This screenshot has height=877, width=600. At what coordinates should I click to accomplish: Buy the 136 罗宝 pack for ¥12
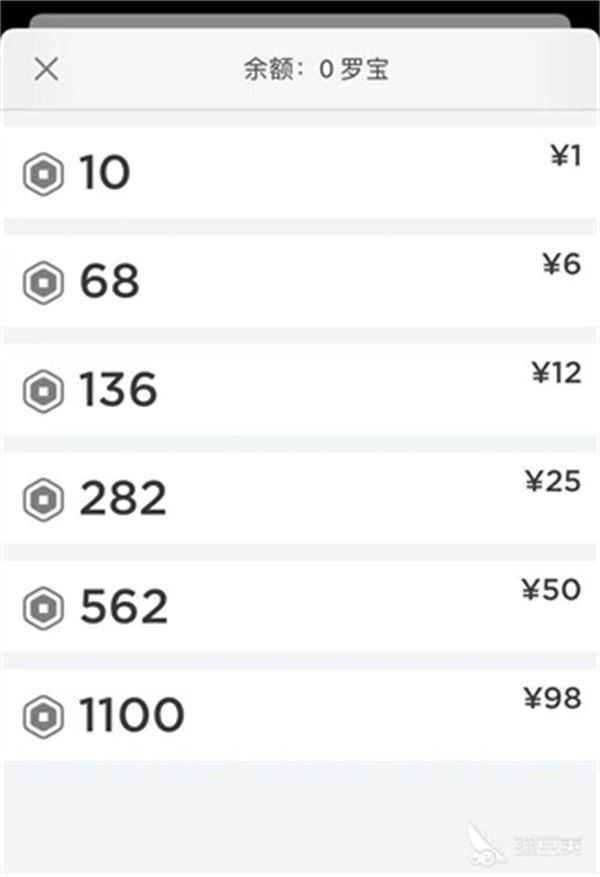[300, 388]
